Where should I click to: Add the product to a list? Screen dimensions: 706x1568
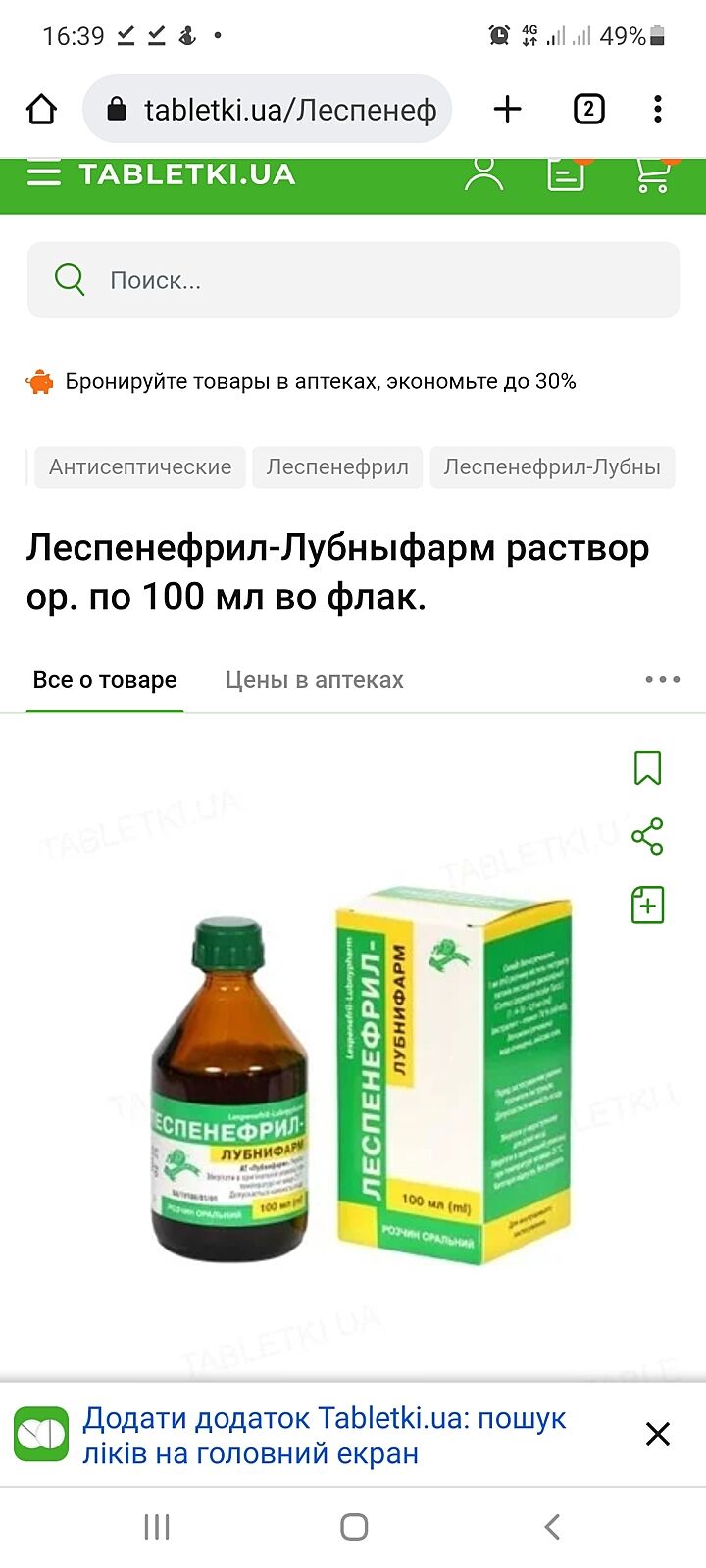[x=647, y=905]
